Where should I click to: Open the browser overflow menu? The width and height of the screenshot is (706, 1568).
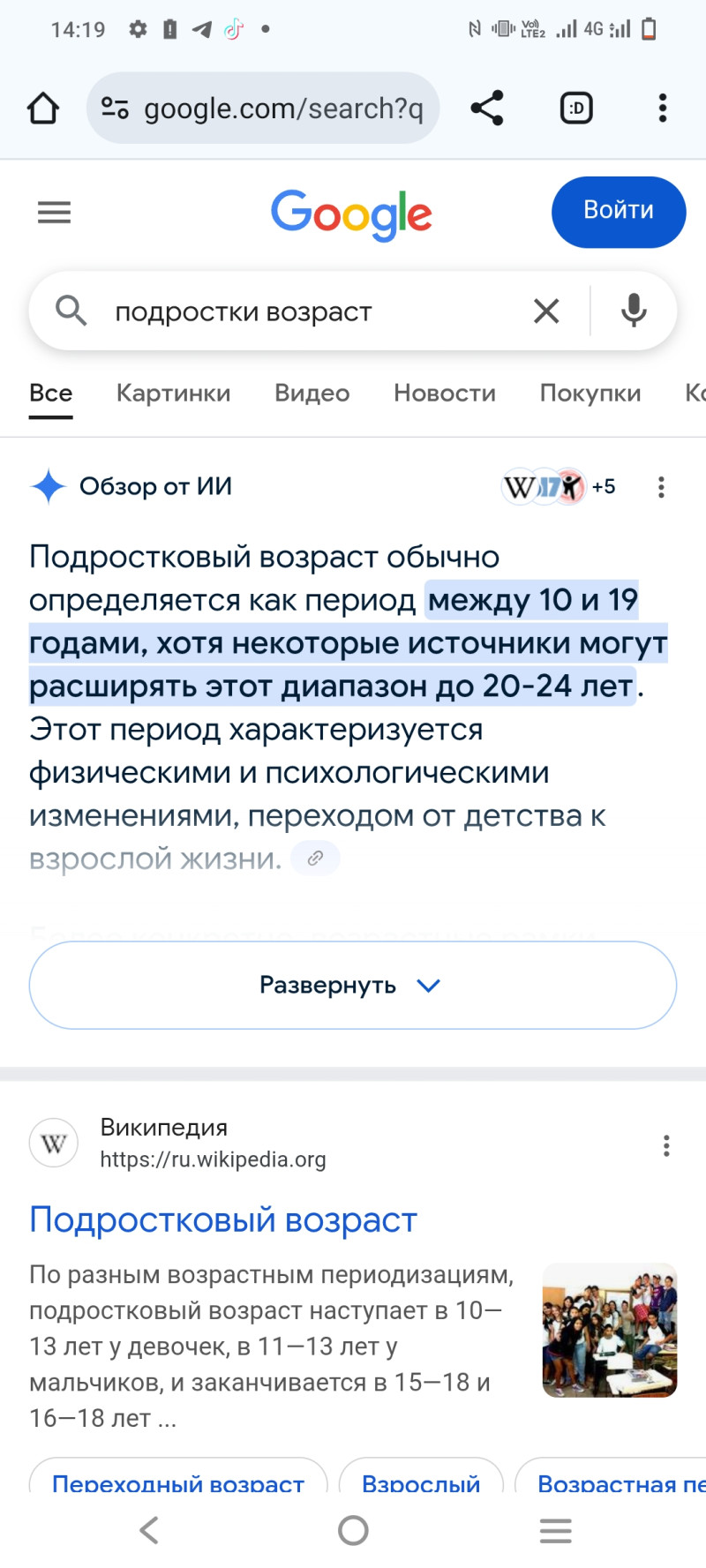(x=662, y=109)
